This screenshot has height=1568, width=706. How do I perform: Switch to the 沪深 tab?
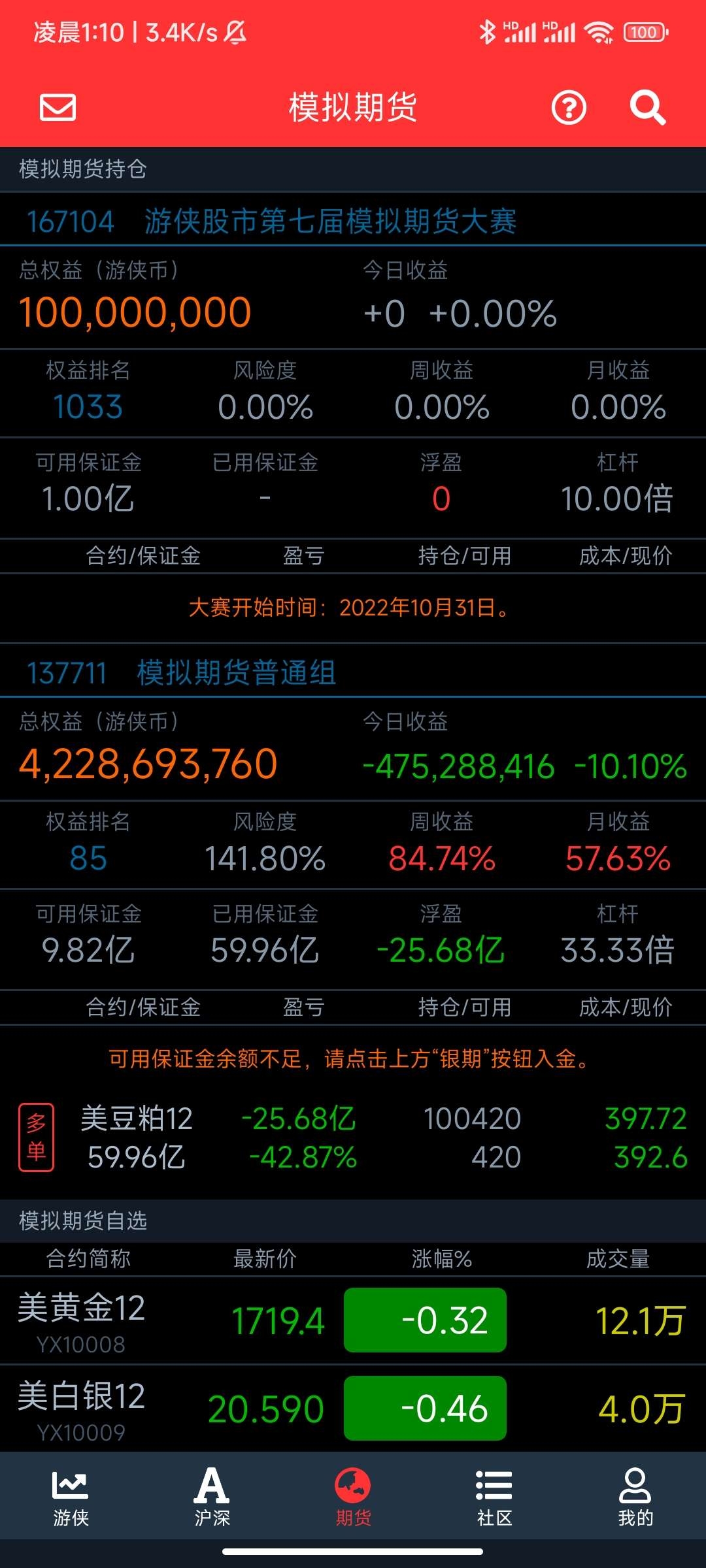pyautogui.click(x=212, y=1496)
